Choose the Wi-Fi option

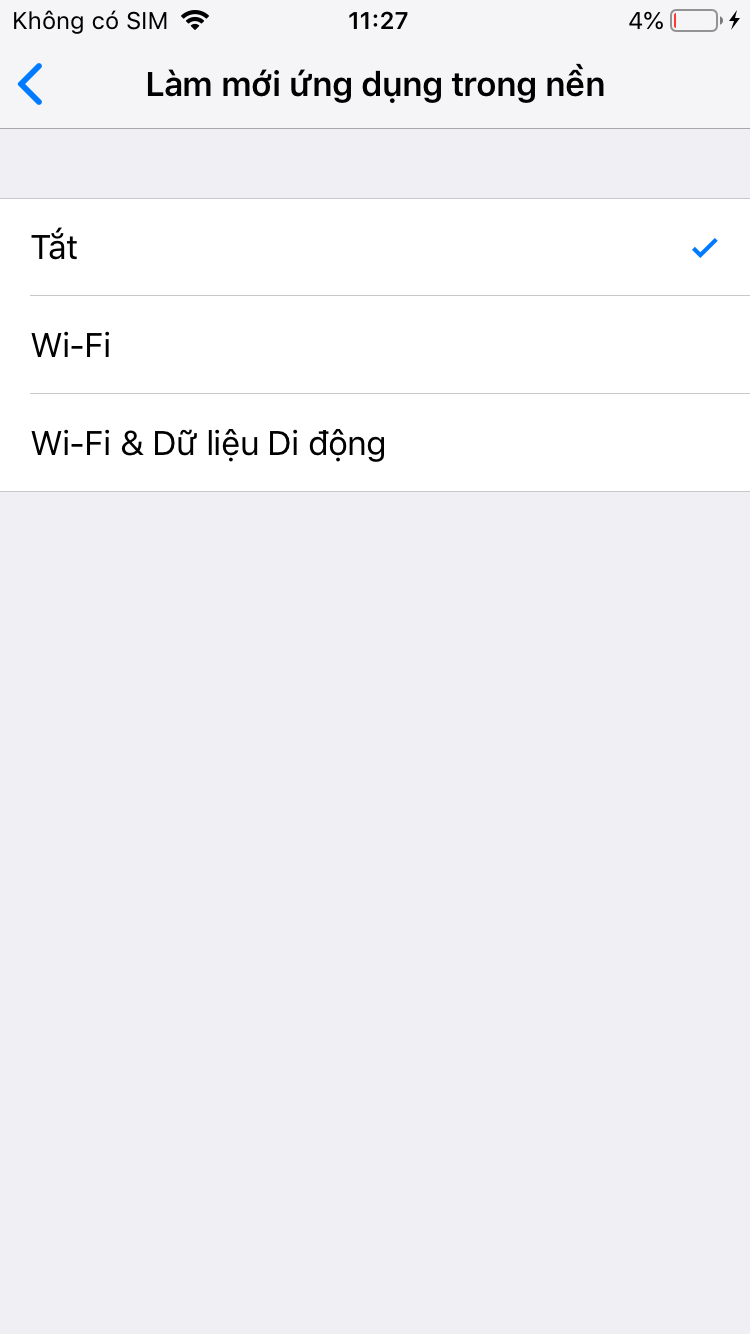click(375, 345)
